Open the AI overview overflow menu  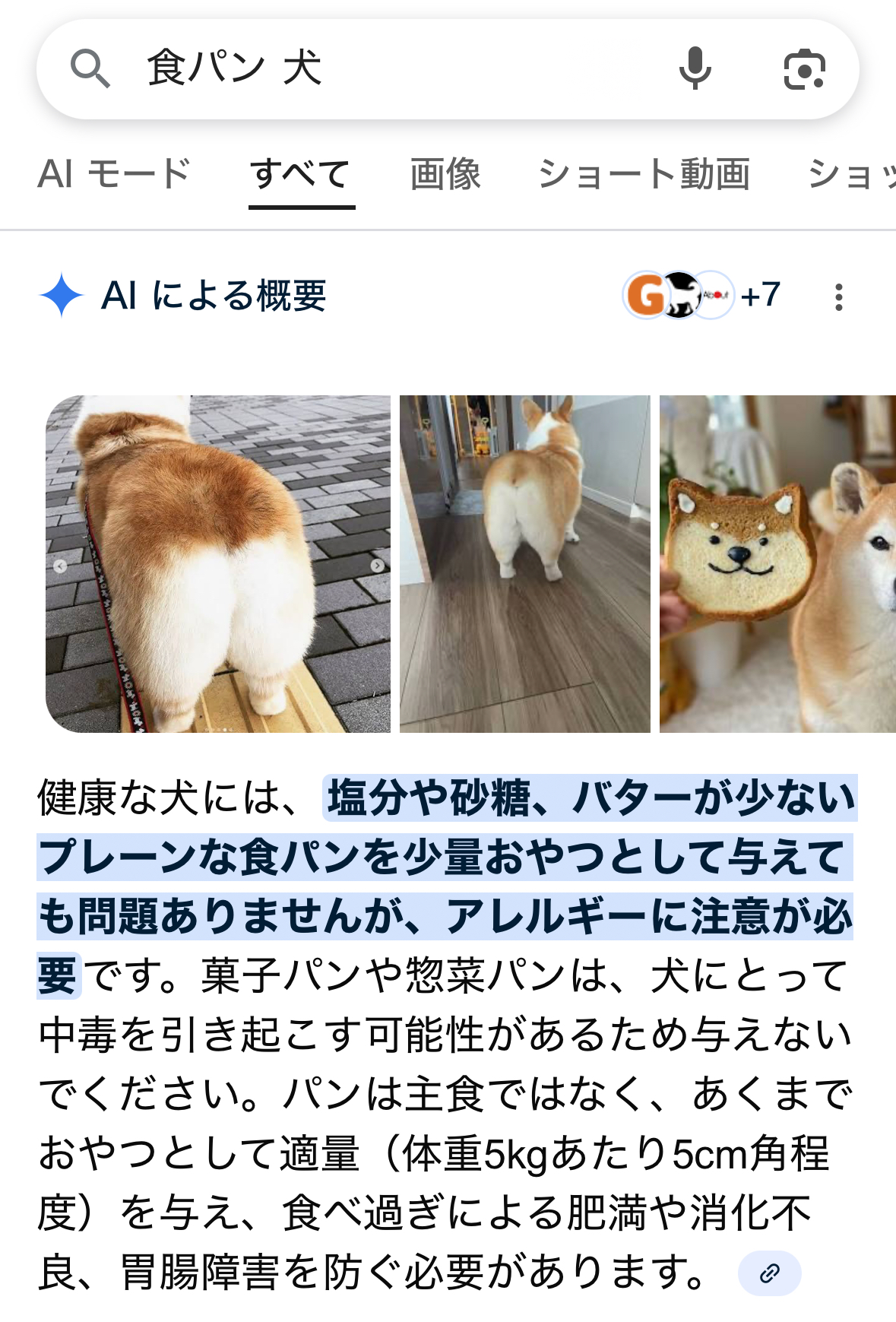pos(838,296)
